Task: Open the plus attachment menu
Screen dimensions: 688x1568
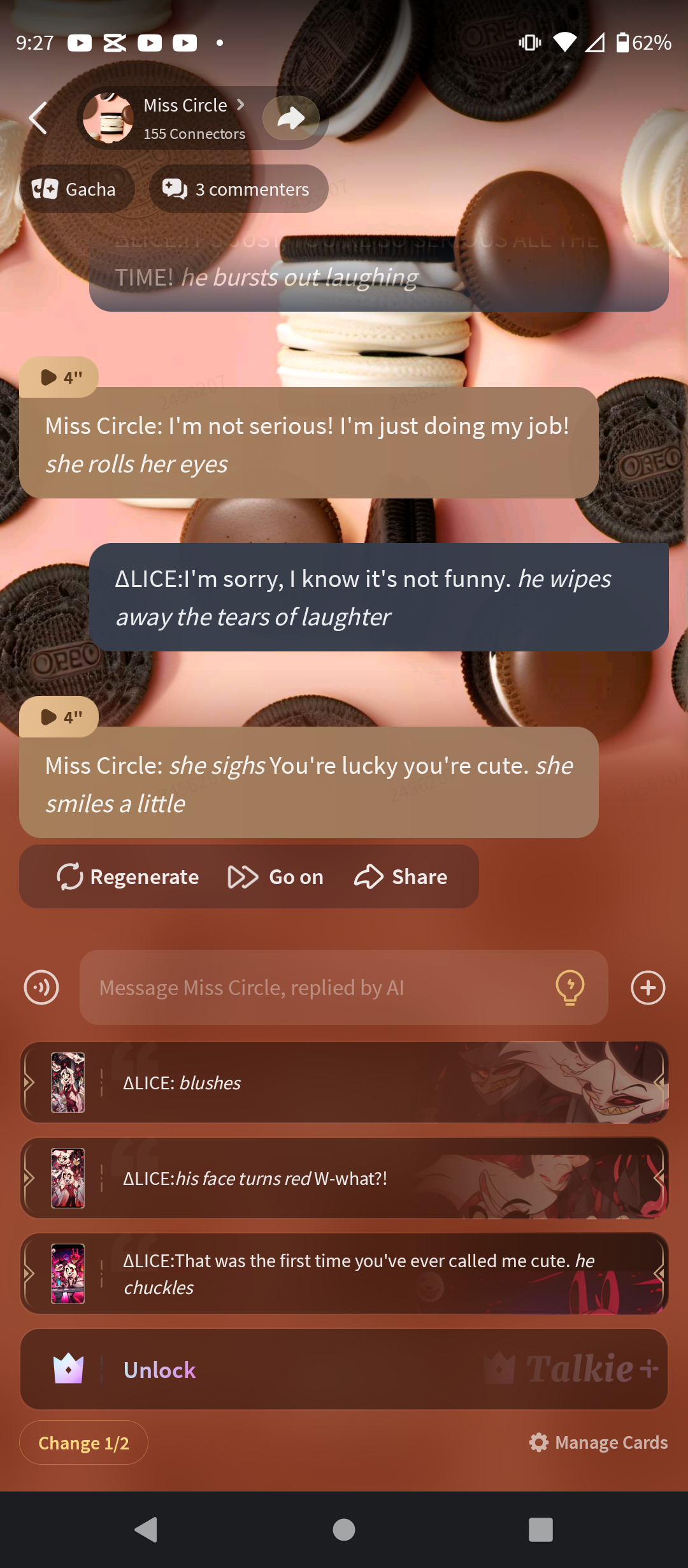Action: [648, 987]
